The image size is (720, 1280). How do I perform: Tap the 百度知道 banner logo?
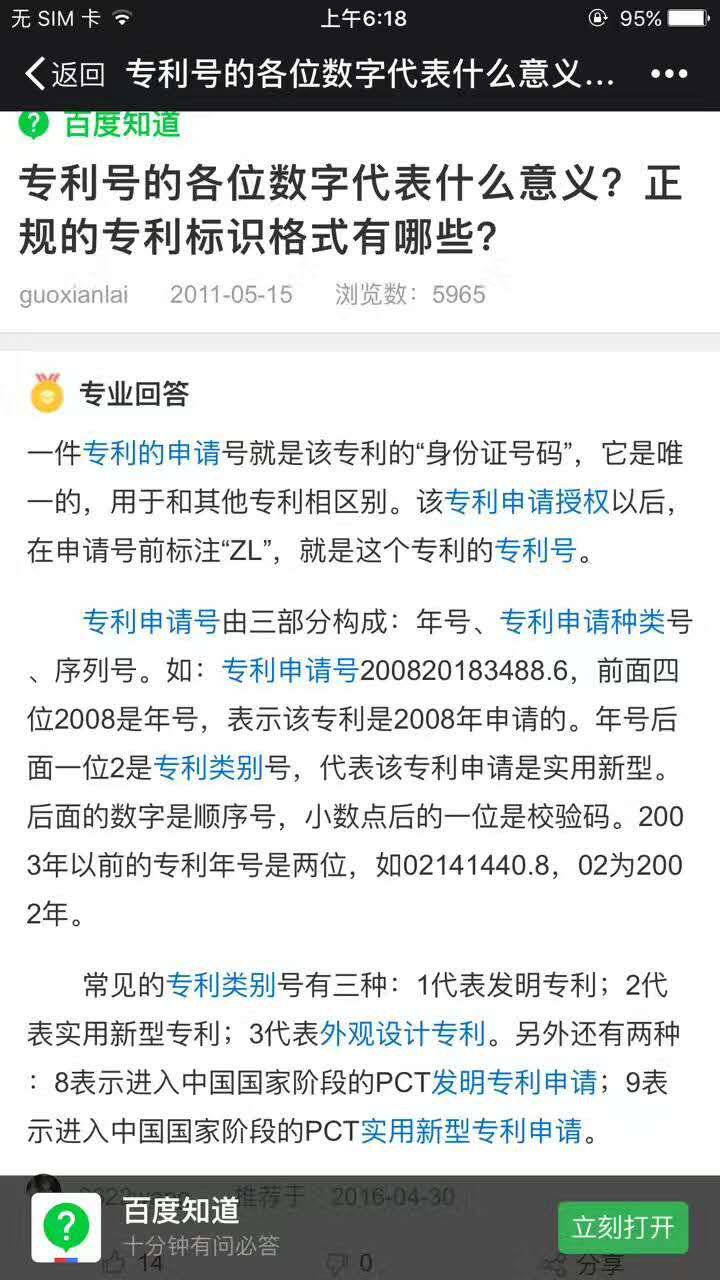tap(66, 1228)
